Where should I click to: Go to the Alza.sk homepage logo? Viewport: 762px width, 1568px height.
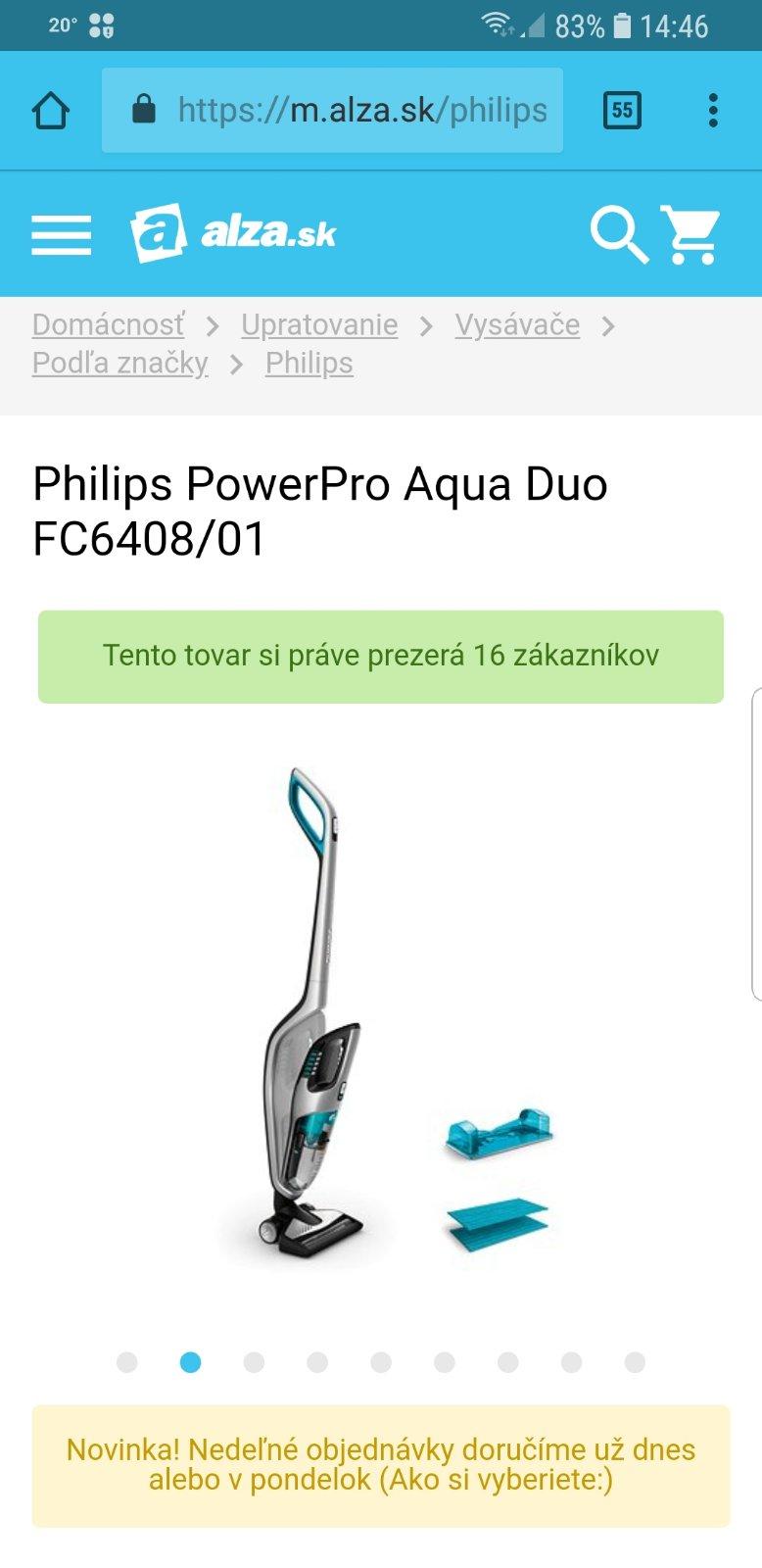(x=233, y=233)
